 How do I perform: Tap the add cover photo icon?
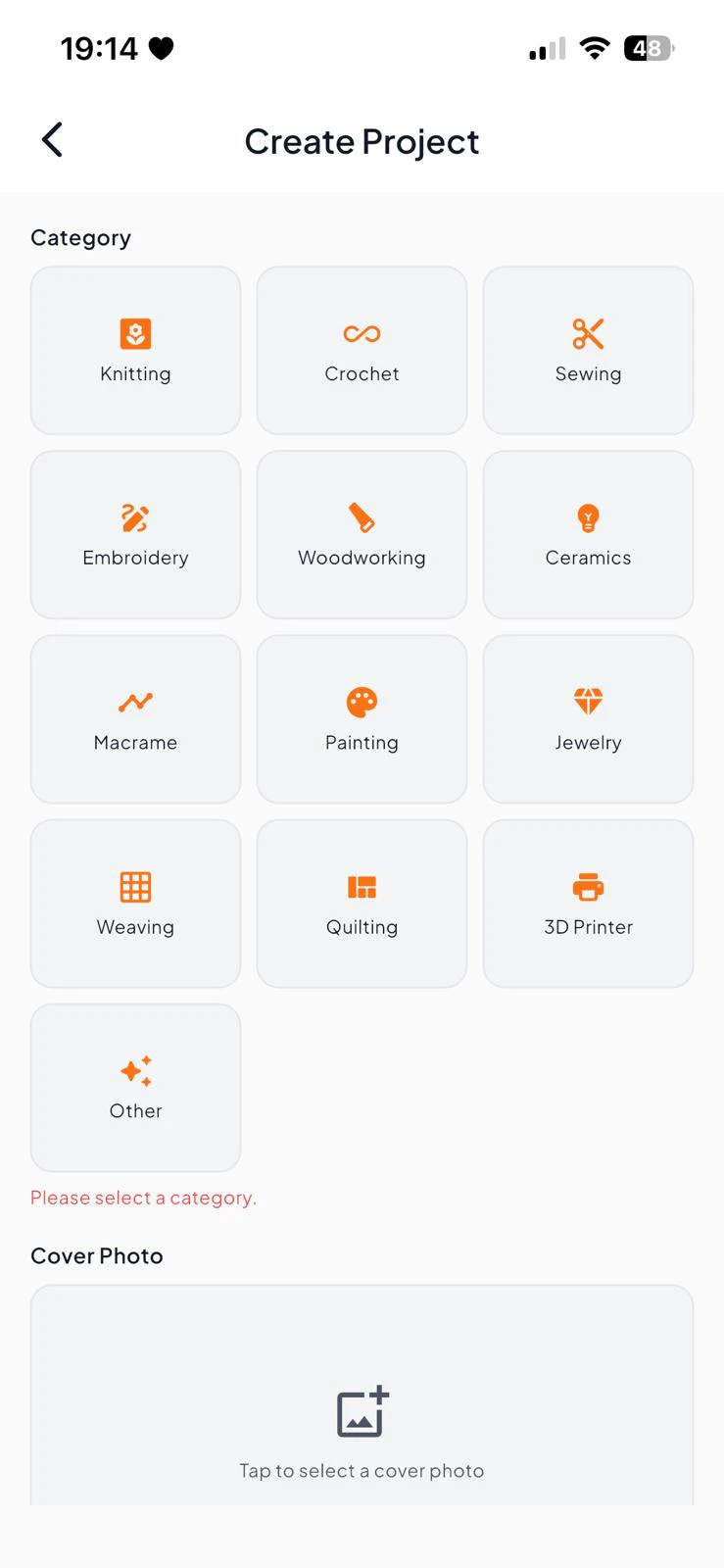click(362, 1411)
